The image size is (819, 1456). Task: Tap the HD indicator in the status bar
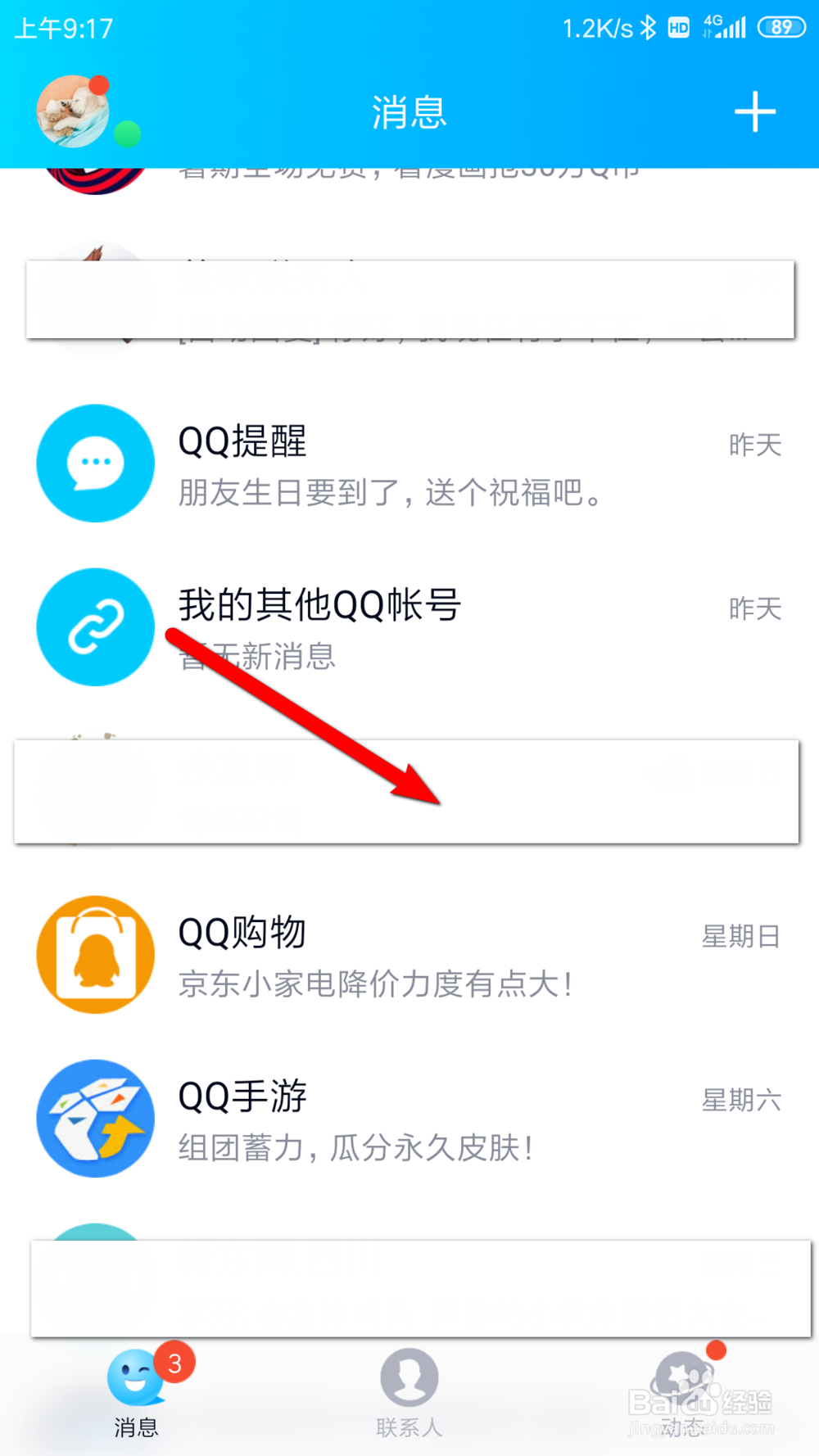(x=678, y=27)
